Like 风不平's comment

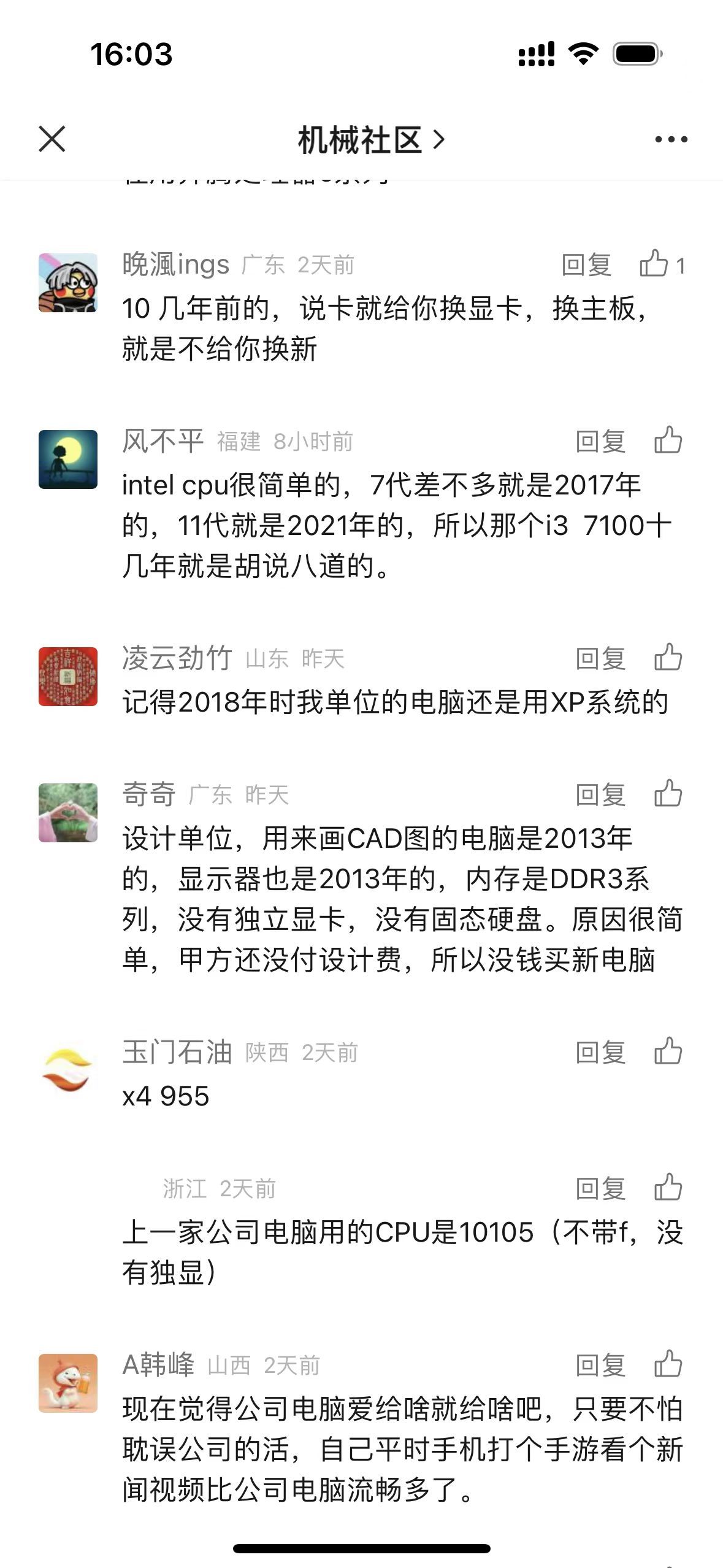coord(668,440)
